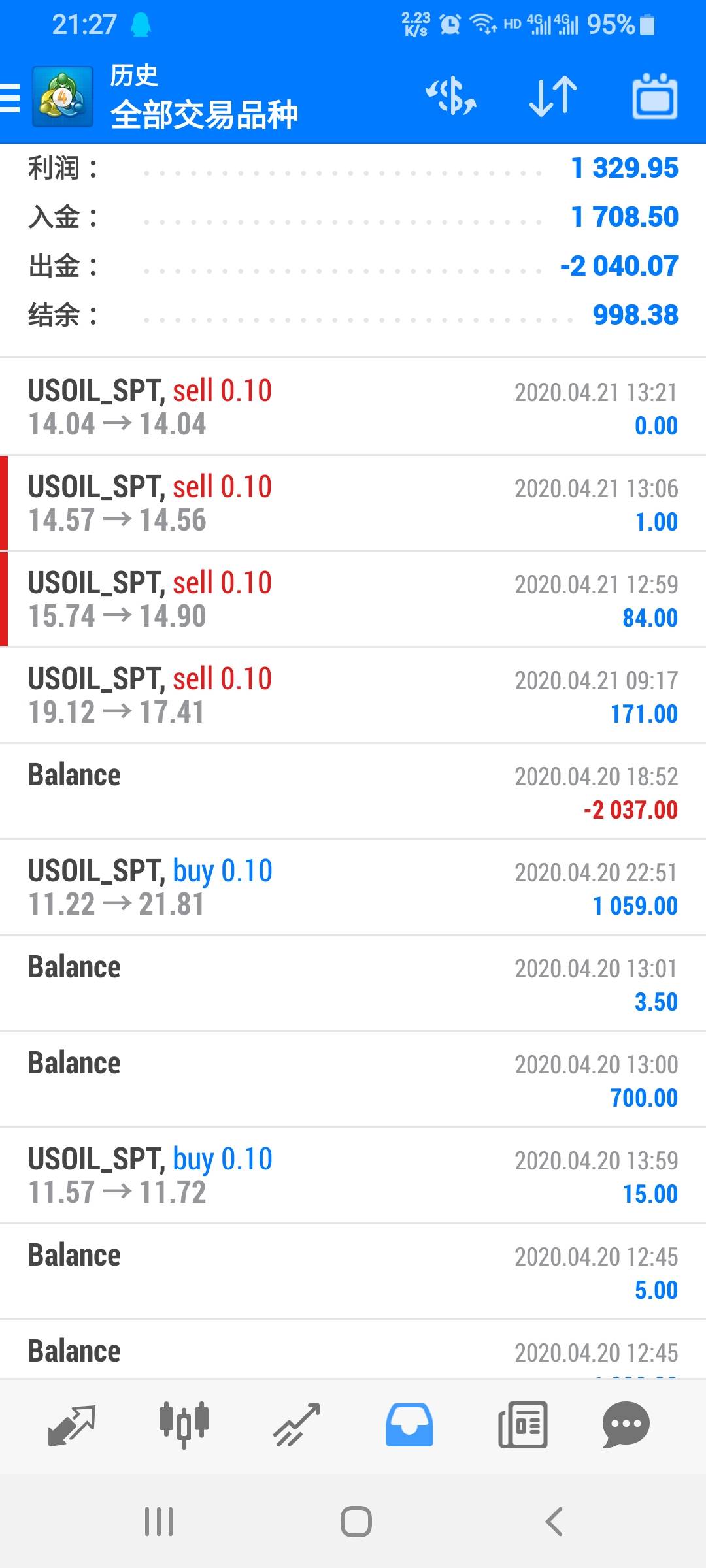Open the buy trade with 1 059.00 profit
706x1568 pixels.
pyautogui.click(x=353, y=887)
